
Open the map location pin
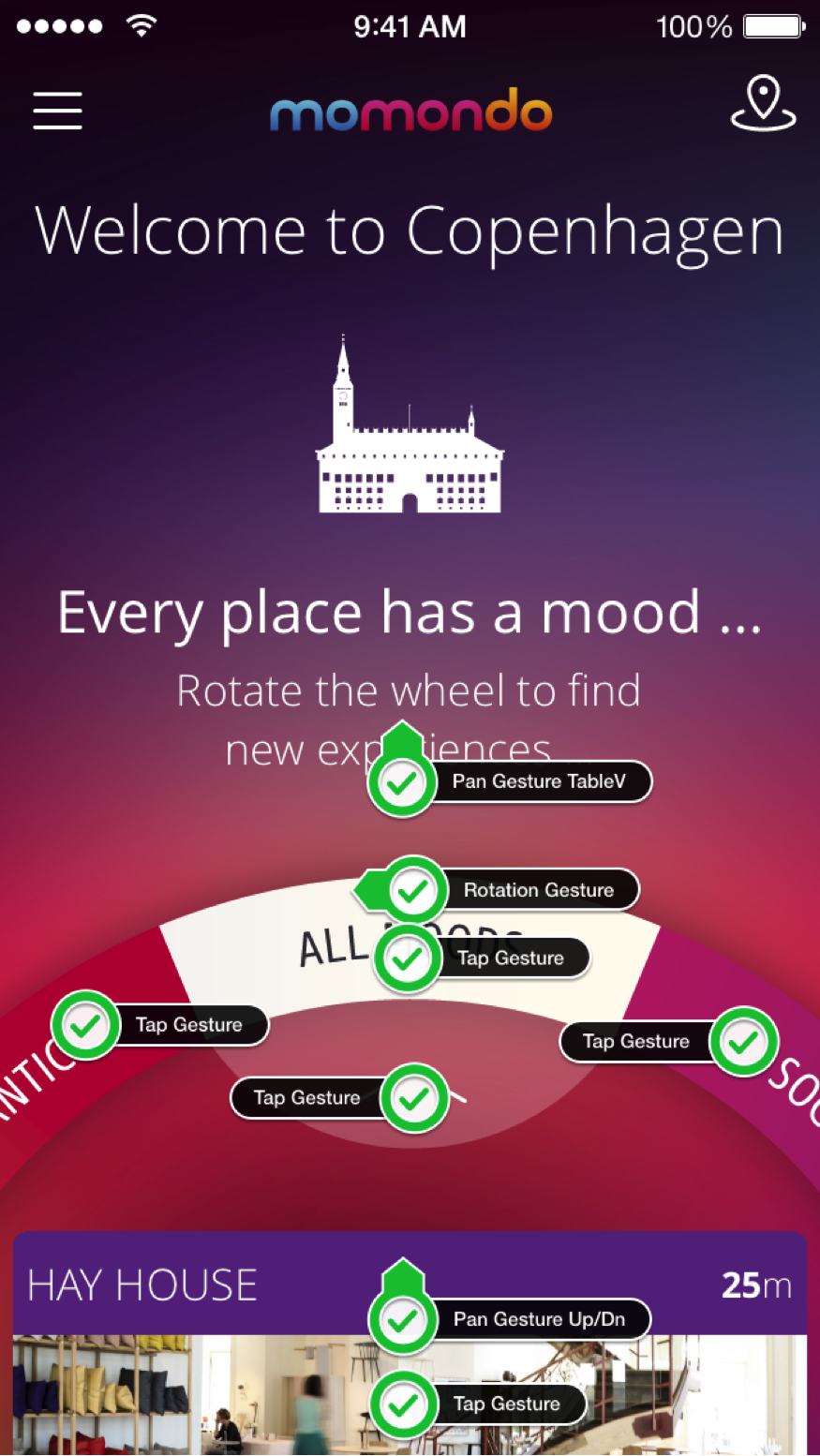(763, 104)
